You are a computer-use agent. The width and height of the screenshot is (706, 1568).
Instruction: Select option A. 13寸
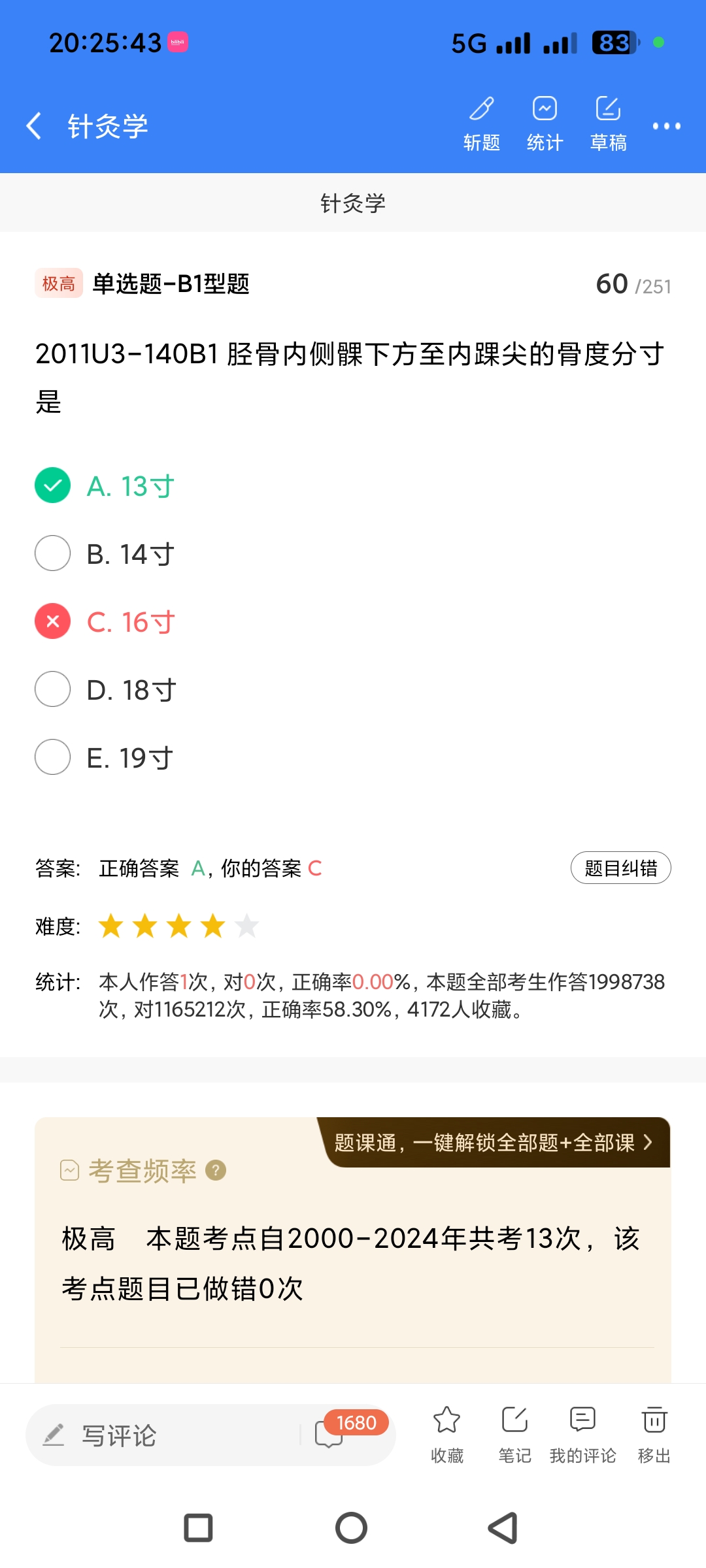coord(130,486)
